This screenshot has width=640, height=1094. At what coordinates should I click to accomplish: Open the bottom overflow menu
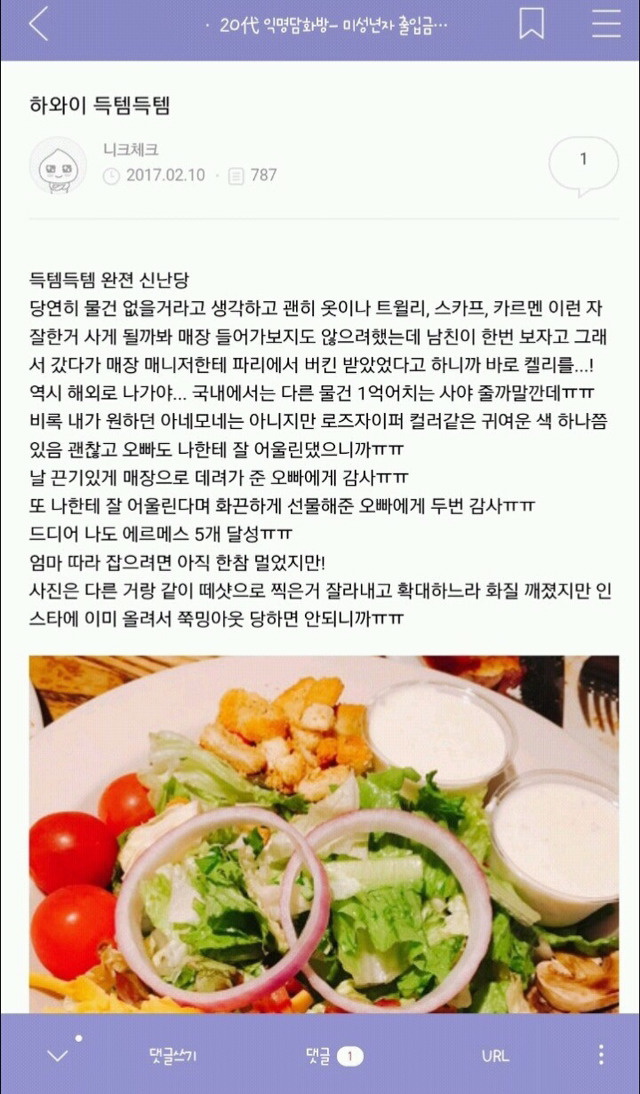[x=601, y=1055]
